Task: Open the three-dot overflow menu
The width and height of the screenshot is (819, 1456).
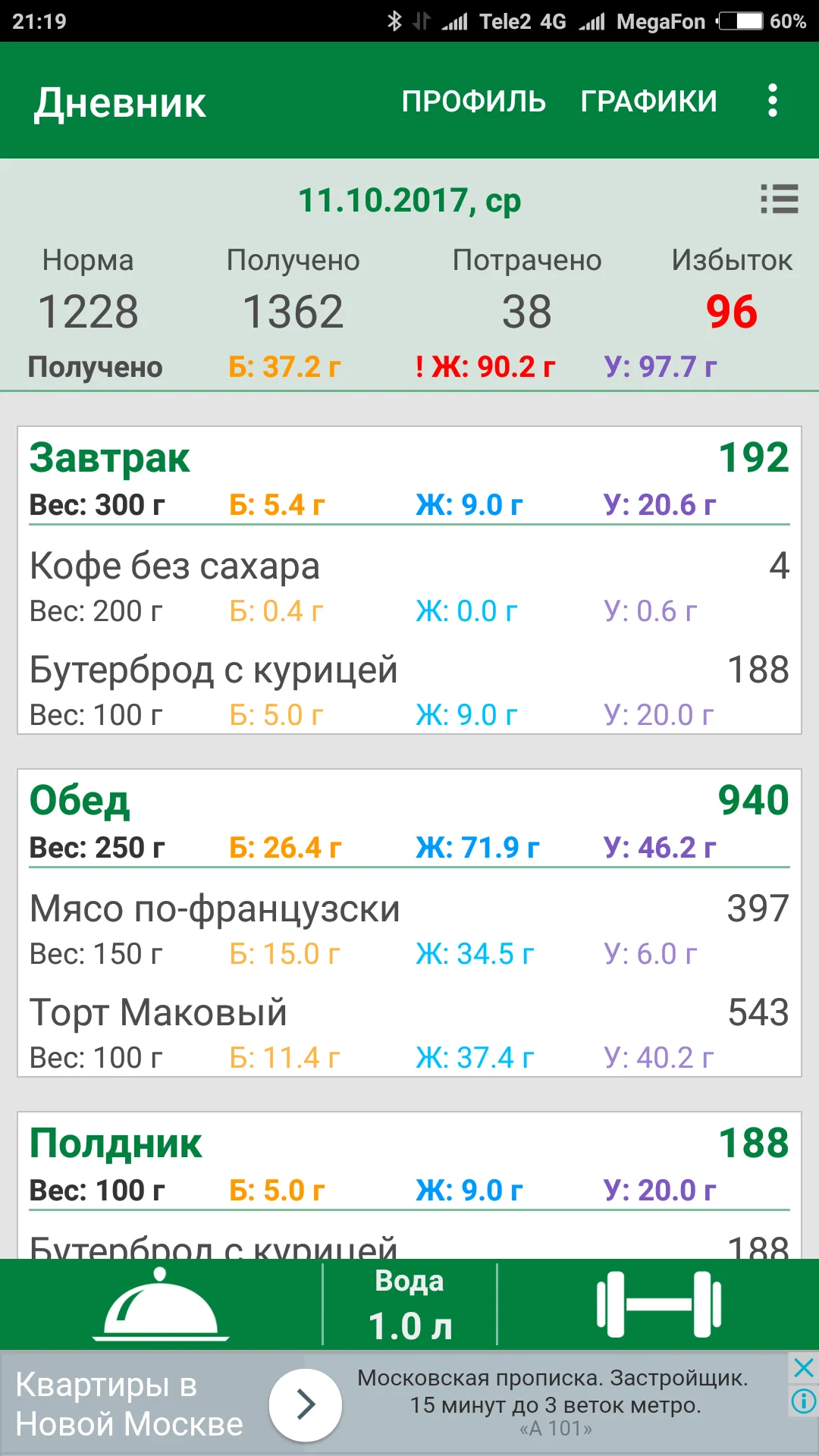Action: 772,101
